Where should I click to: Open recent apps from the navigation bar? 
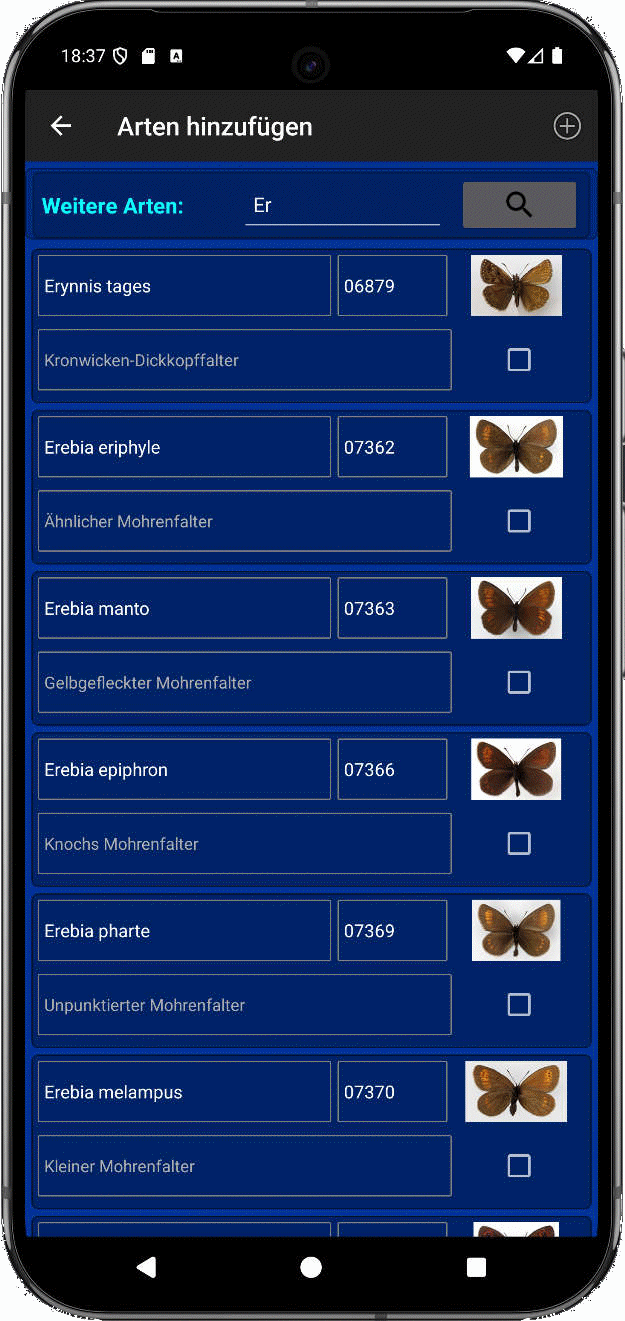476,1267
